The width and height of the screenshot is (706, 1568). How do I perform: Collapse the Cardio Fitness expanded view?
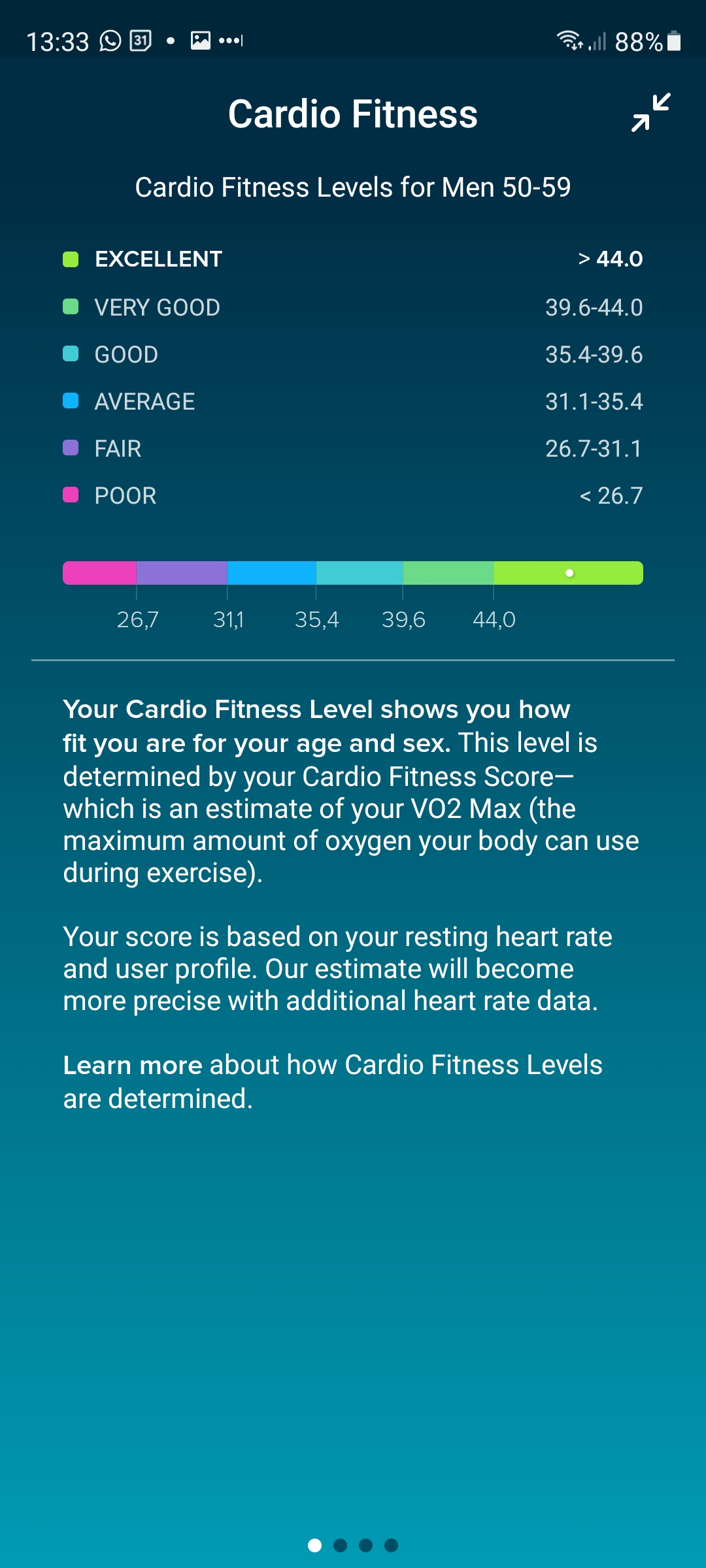point(650,112)
